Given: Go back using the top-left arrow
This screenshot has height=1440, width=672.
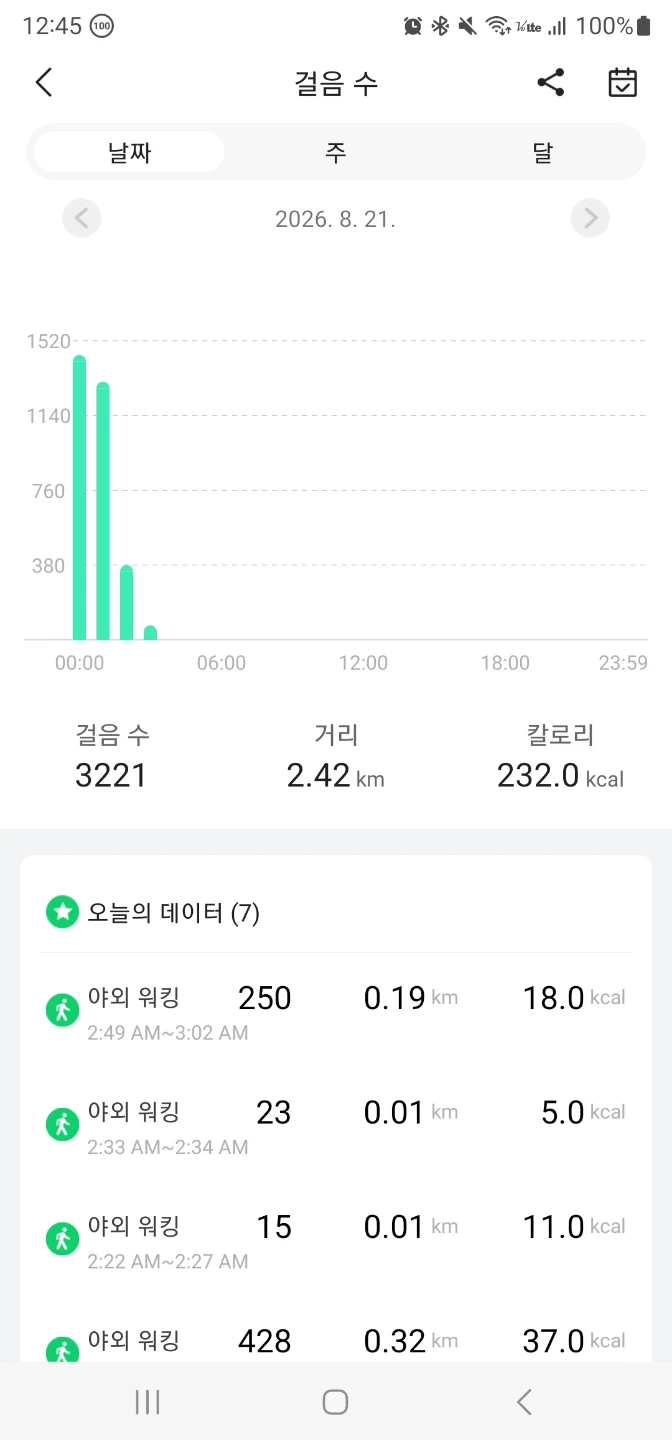Looking at the screenshot, I should [x=43, y=82].
